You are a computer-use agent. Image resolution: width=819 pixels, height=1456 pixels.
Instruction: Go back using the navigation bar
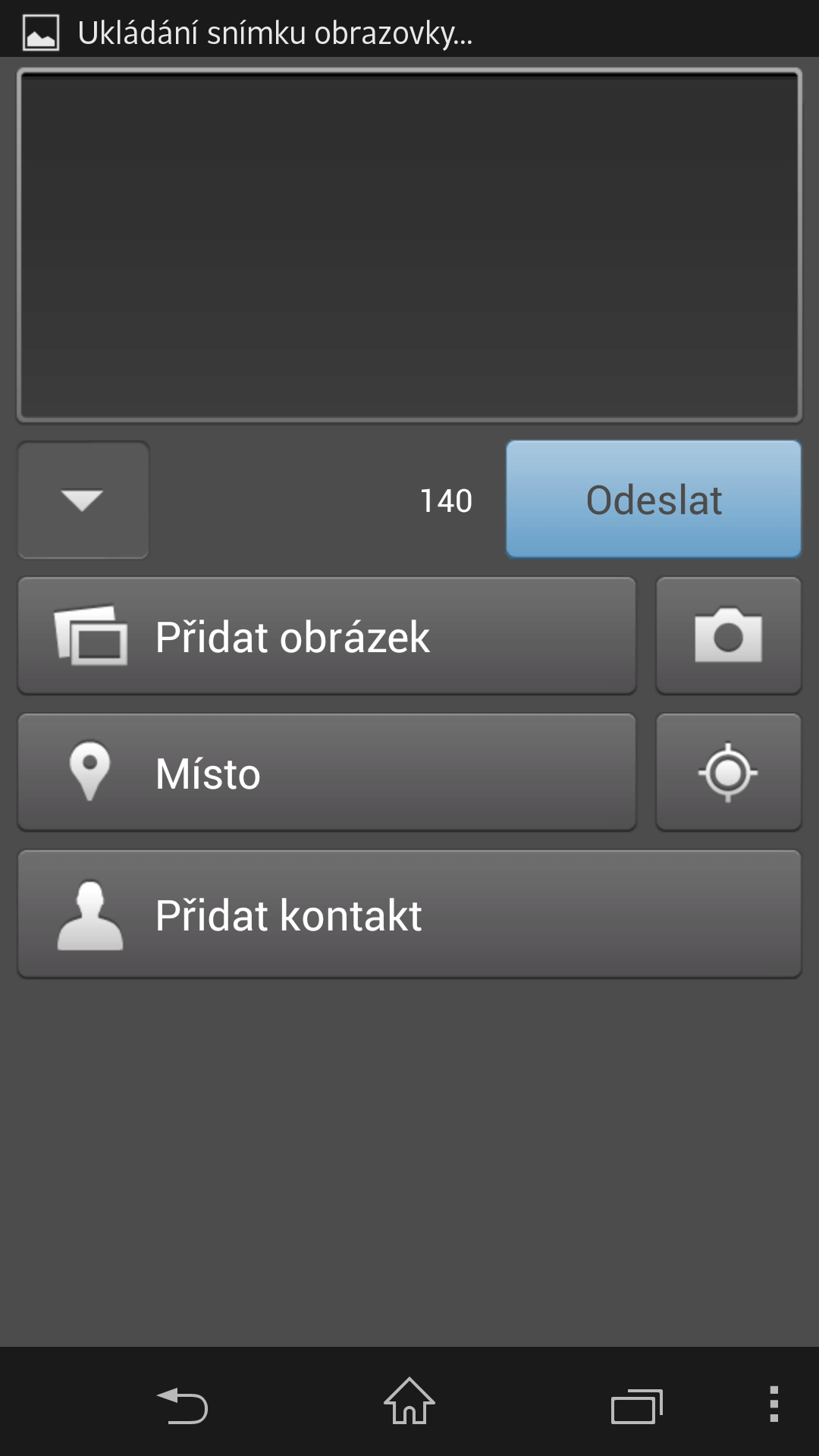(182, 1405)
